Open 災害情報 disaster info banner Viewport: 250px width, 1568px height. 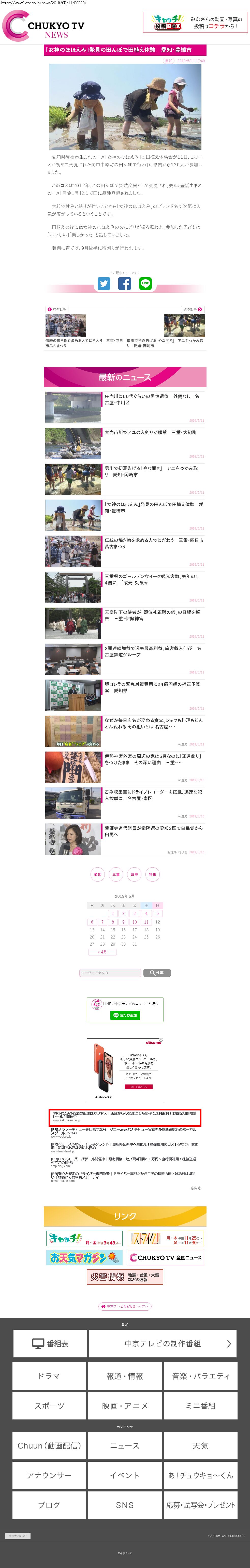125,1277
